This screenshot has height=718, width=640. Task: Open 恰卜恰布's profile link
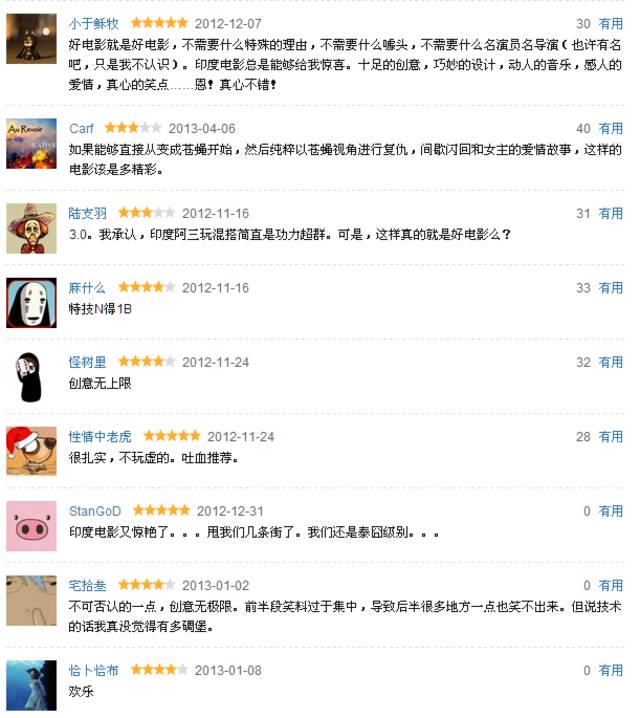click(94, 670)
